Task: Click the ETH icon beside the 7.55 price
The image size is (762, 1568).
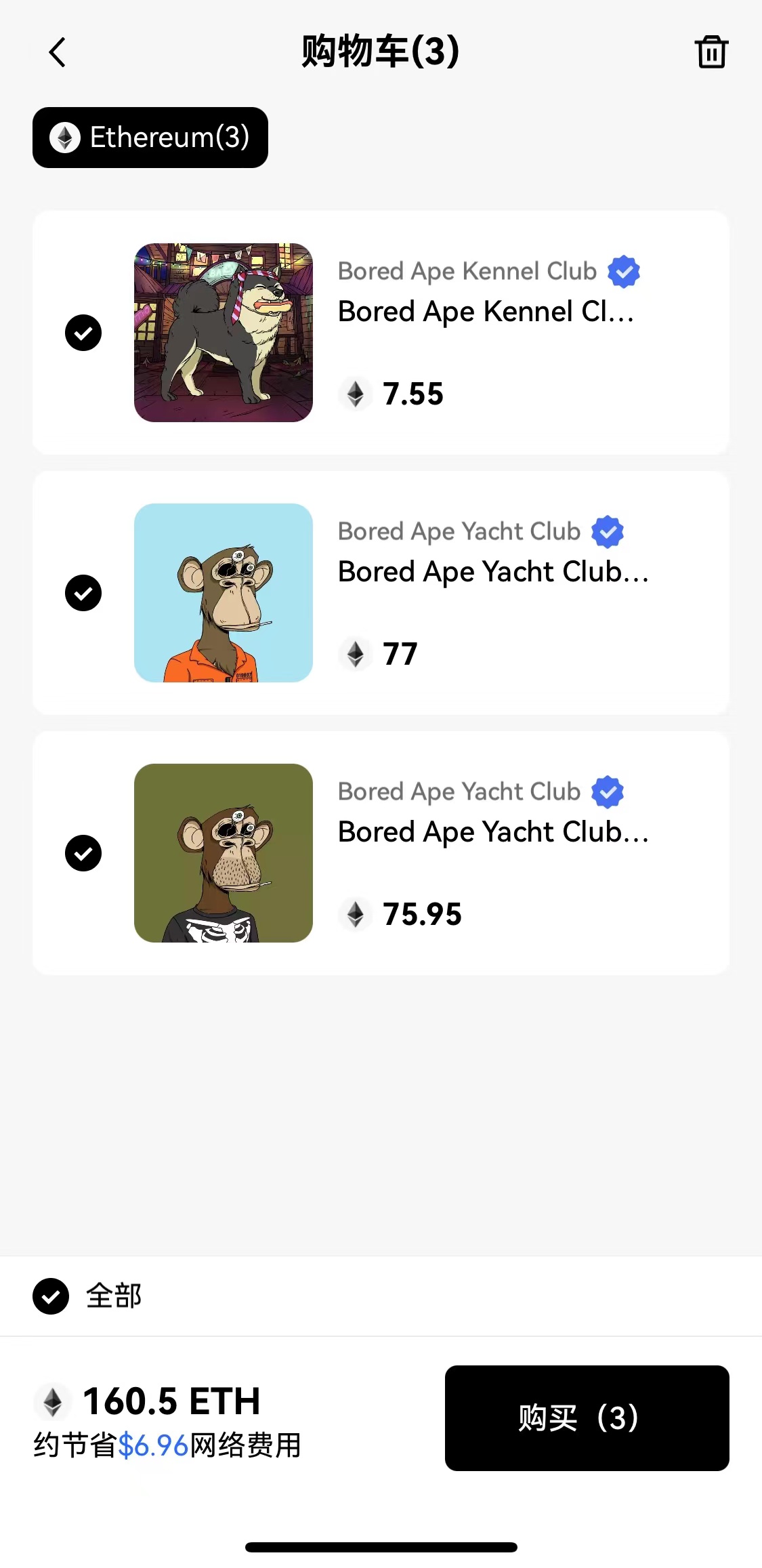Action: 355,394
